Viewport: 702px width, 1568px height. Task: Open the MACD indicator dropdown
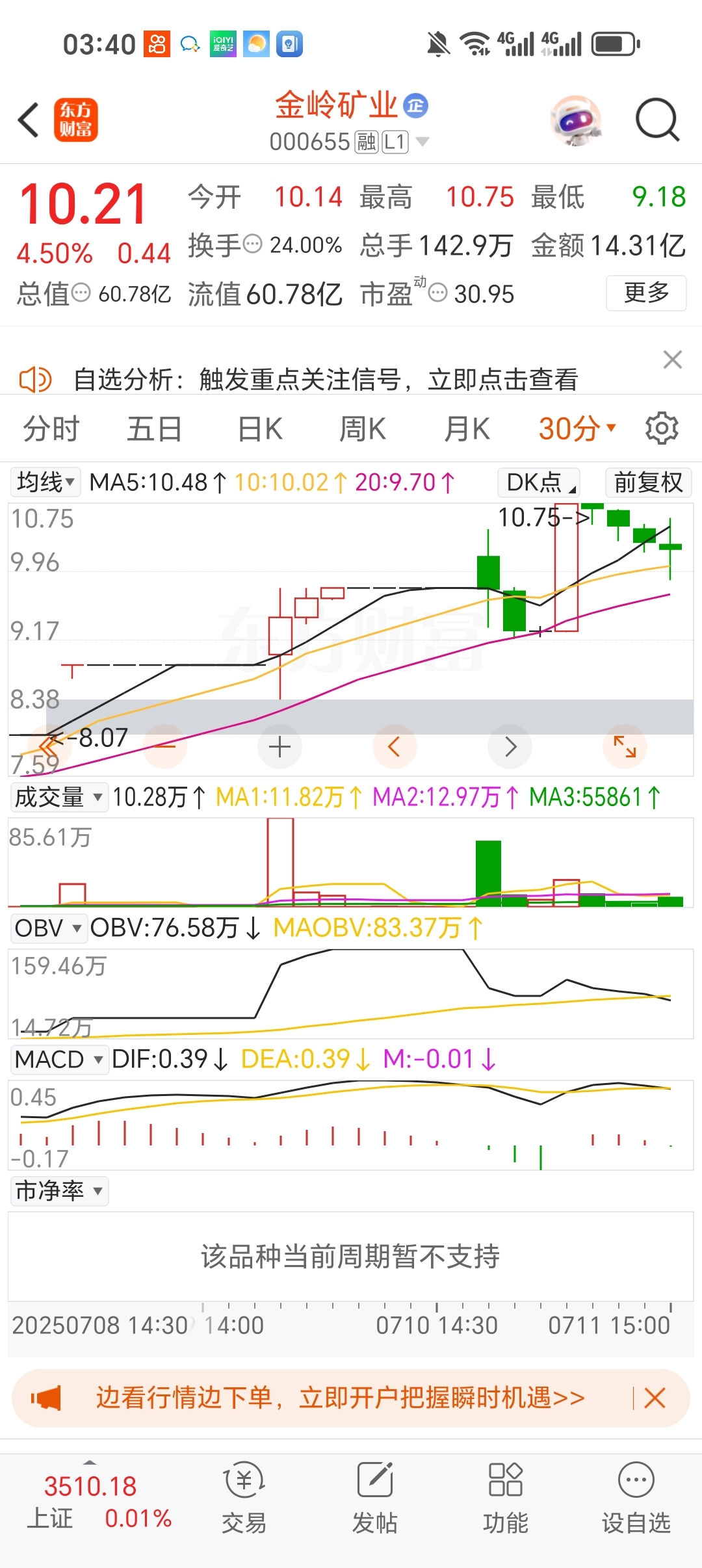[58, 1060]
